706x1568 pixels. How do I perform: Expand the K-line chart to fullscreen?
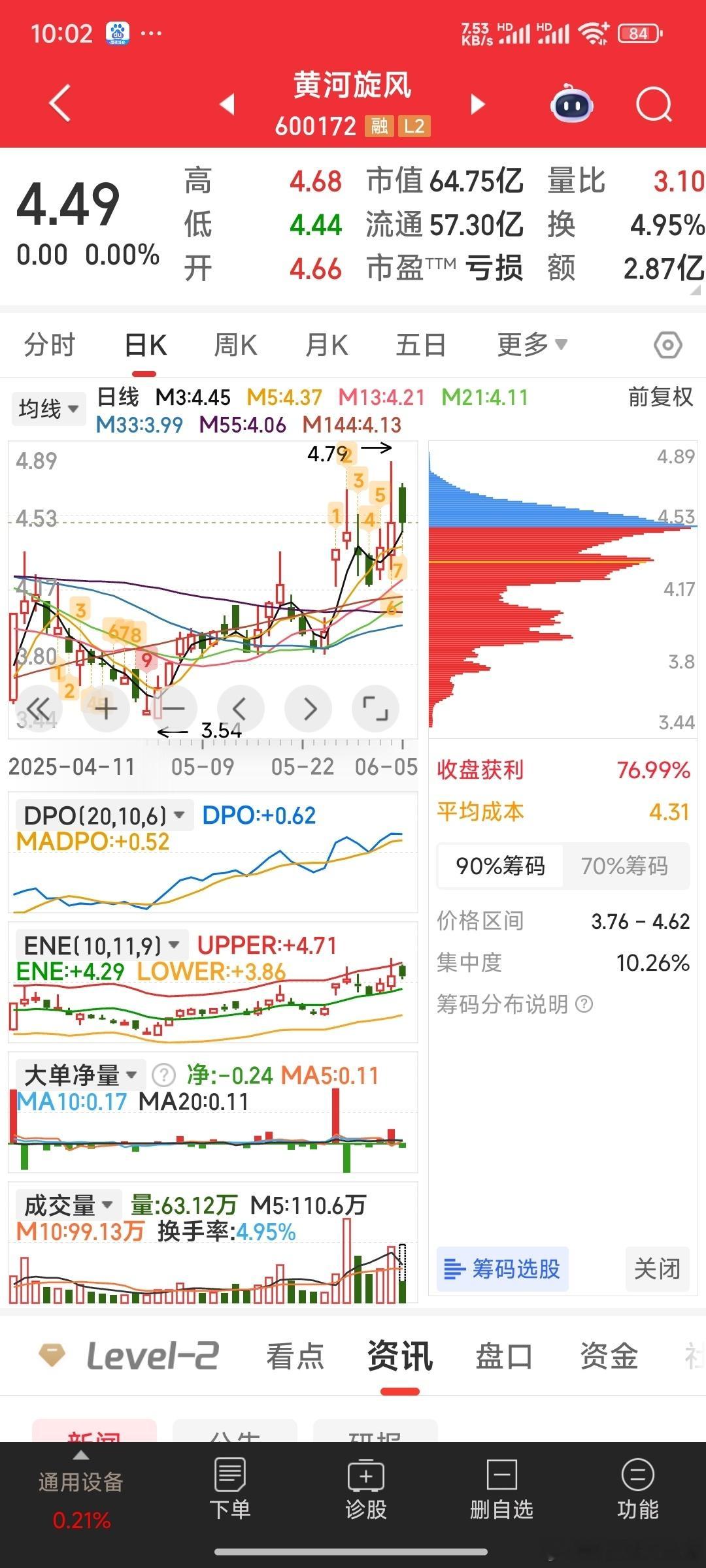tap(375, 708)
